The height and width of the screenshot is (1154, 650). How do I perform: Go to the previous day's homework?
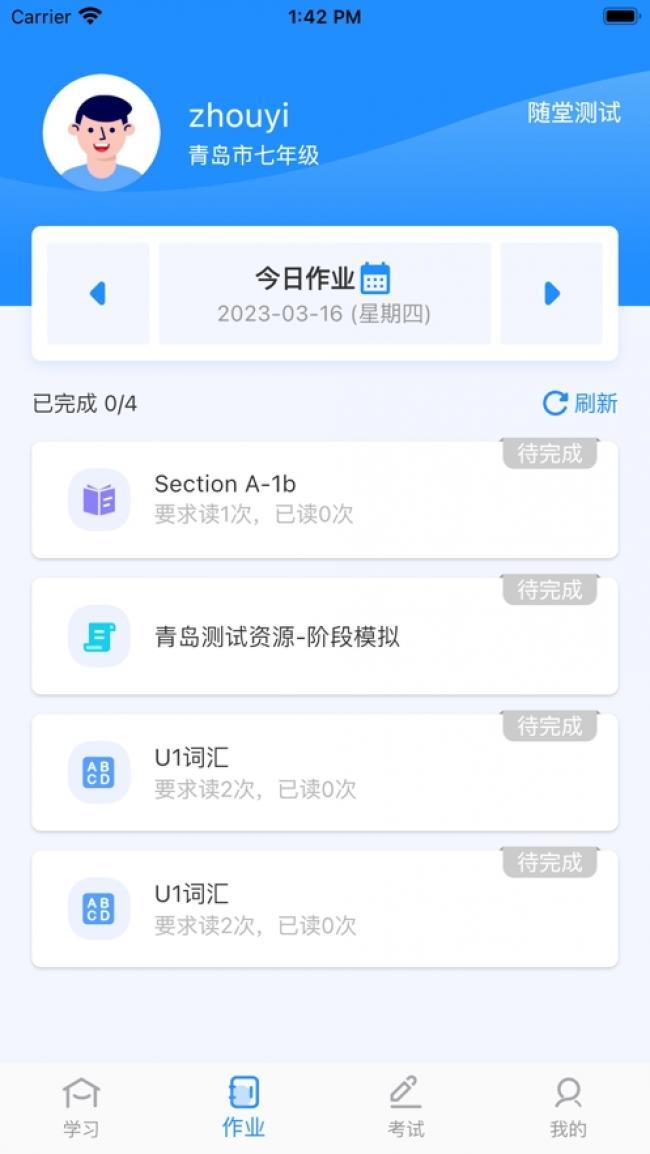point(98,294)
